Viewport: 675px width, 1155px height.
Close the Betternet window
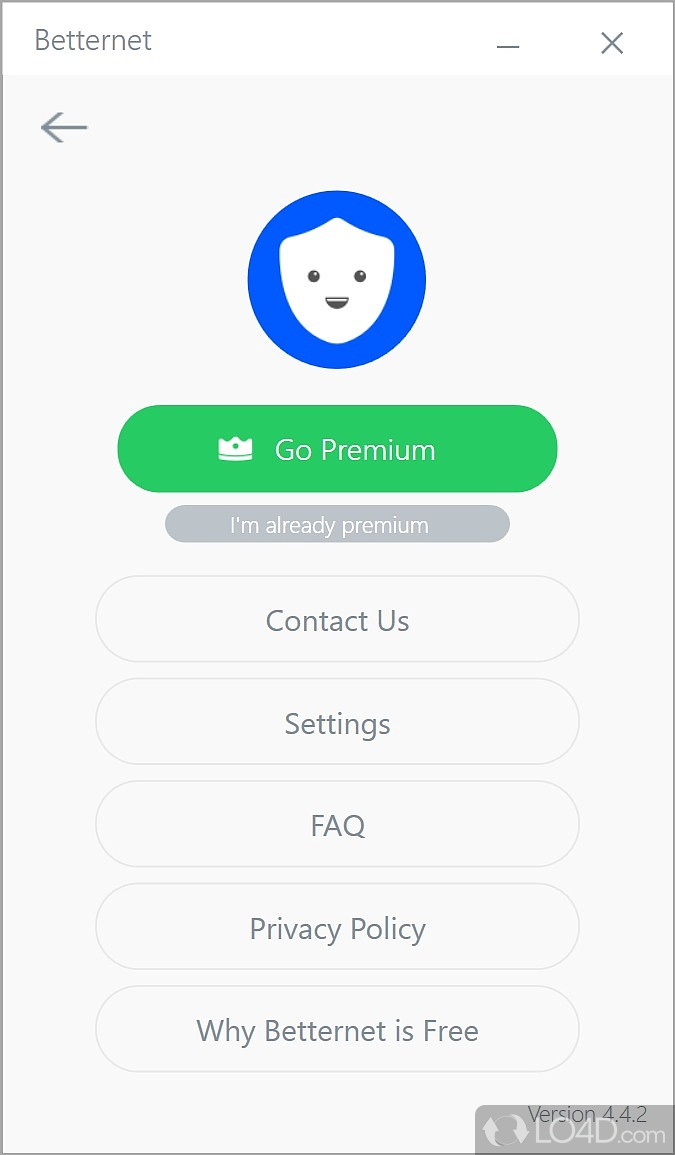pos(612,42)
